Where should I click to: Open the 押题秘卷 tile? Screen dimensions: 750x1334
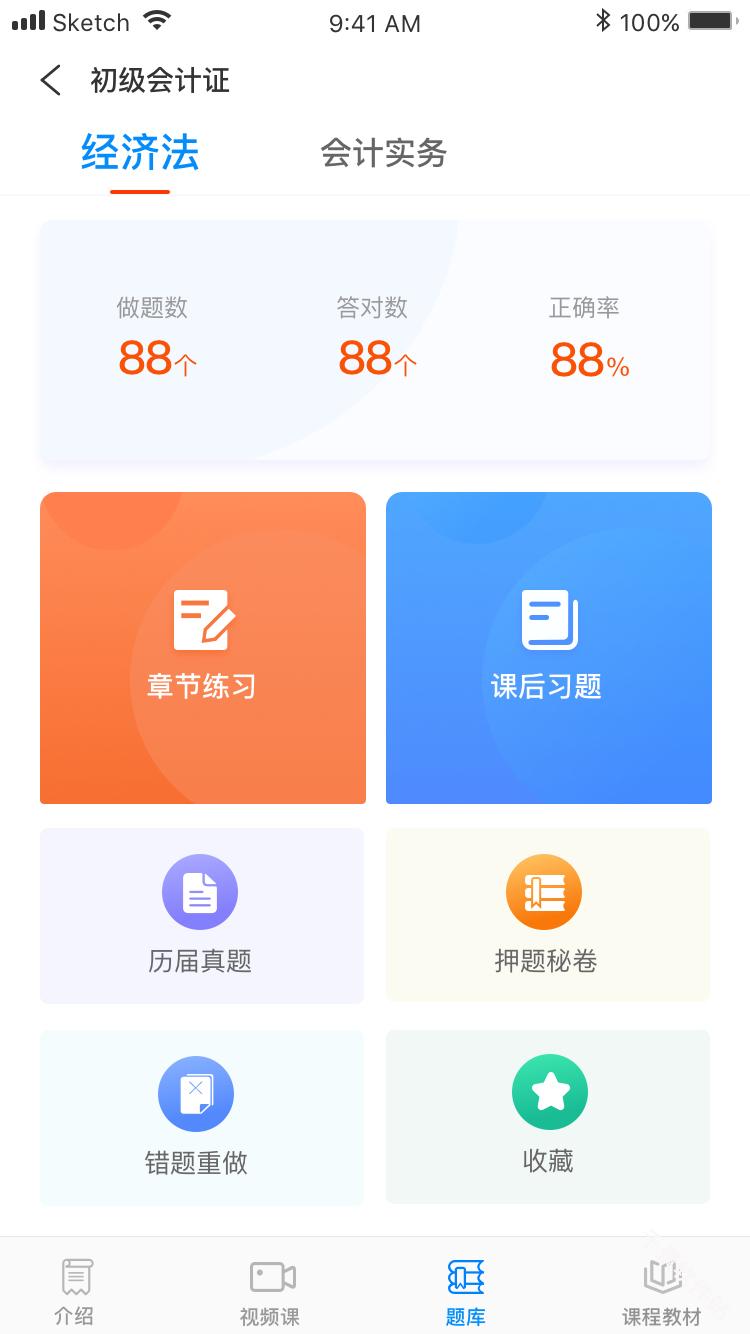pos(547,915)
